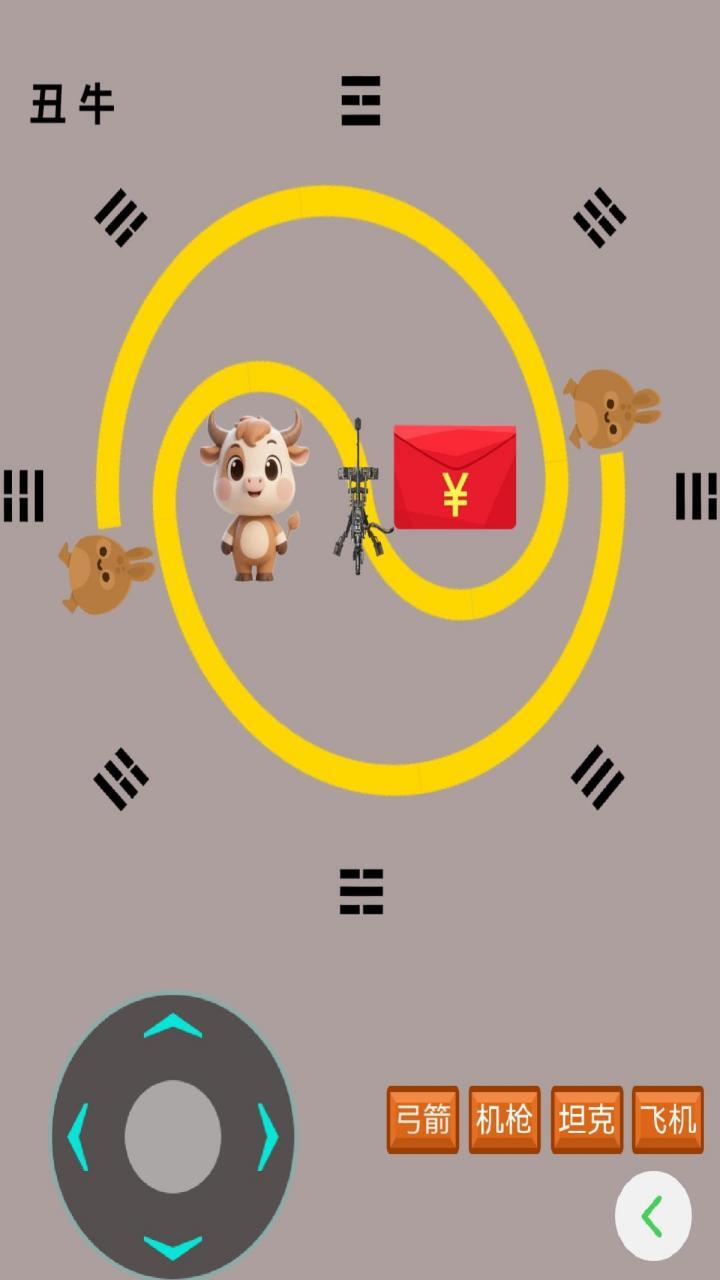
Task: Move left with the joystick arrow
Action: click(x=78, y=1137)
